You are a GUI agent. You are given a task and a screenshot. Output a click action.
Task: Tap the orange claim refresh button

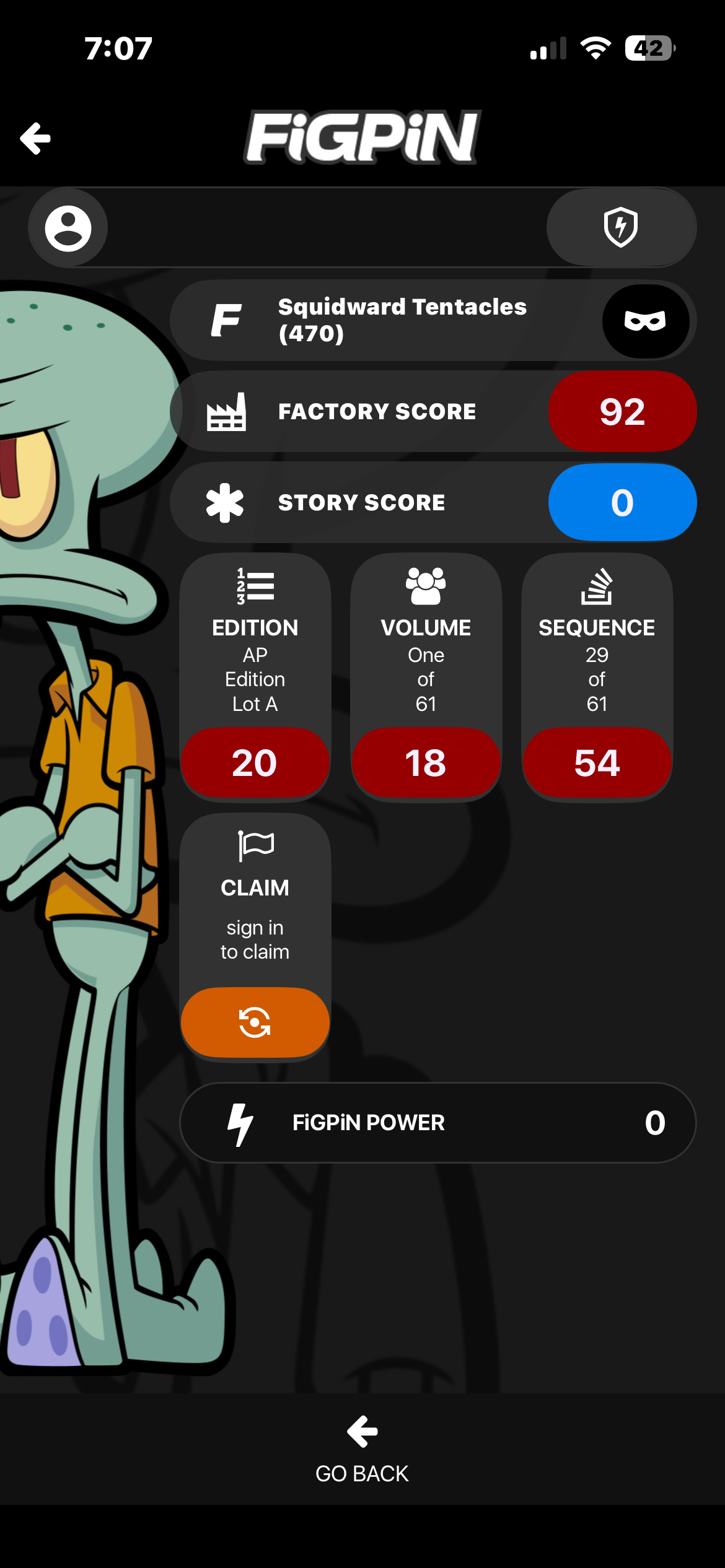click(x=255, y=1022)
